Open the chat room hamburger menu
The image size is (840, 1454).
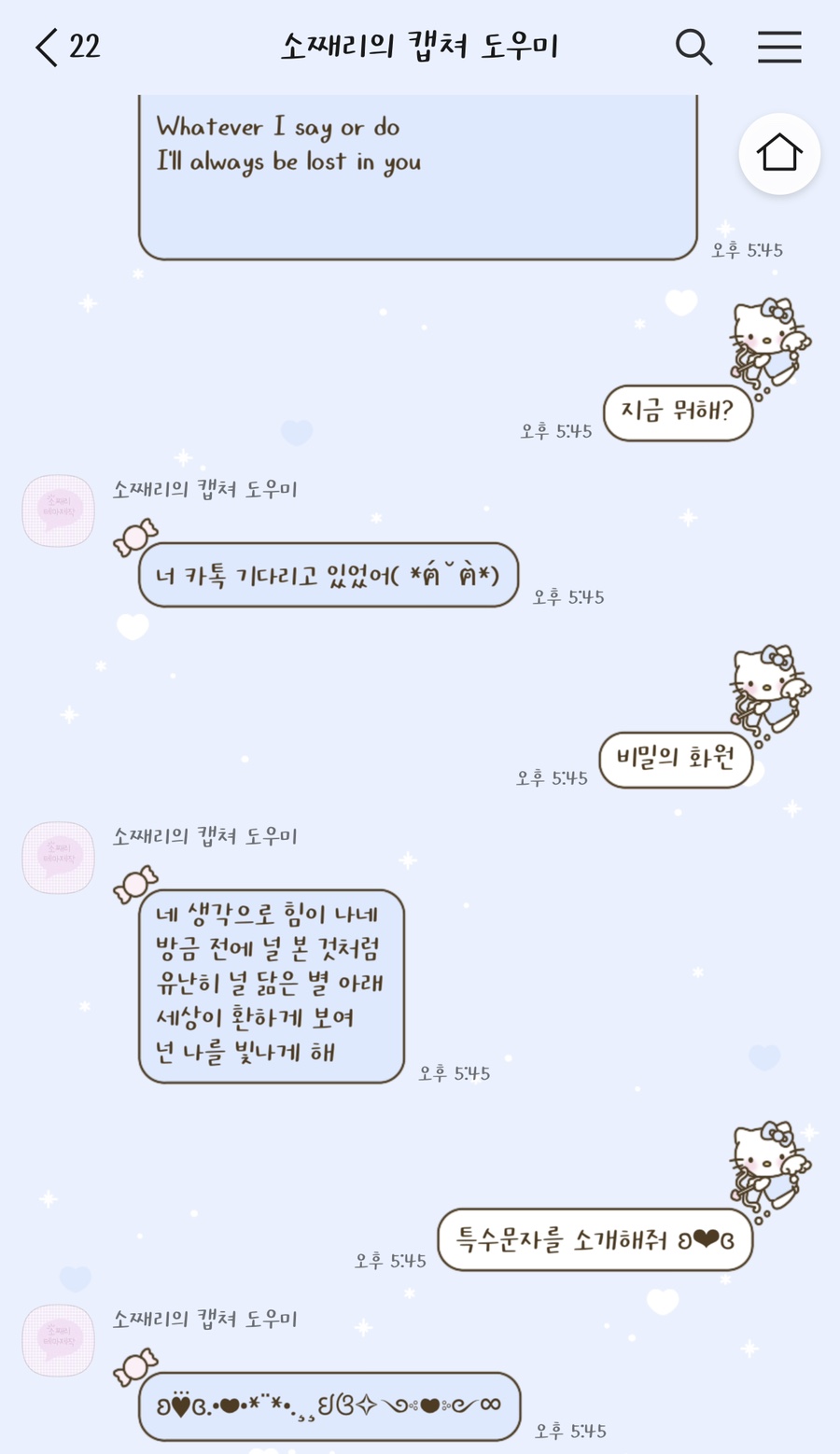coord(779,47)
